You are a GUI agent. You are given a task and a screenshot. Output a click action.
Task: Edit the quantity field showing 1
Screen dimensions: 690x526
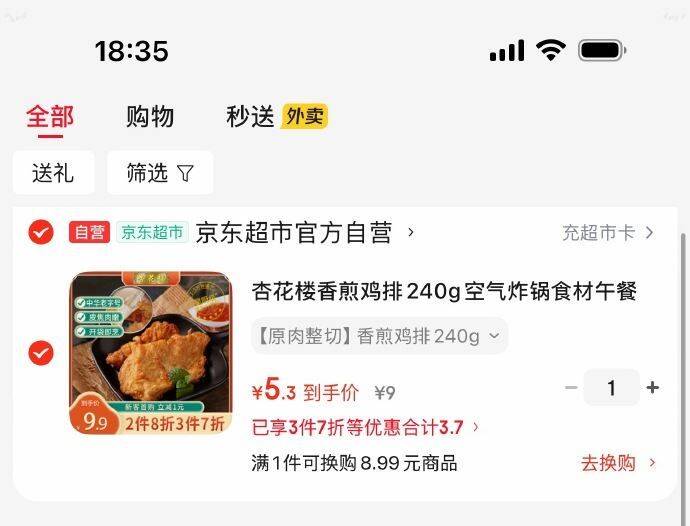click(611, 388)
